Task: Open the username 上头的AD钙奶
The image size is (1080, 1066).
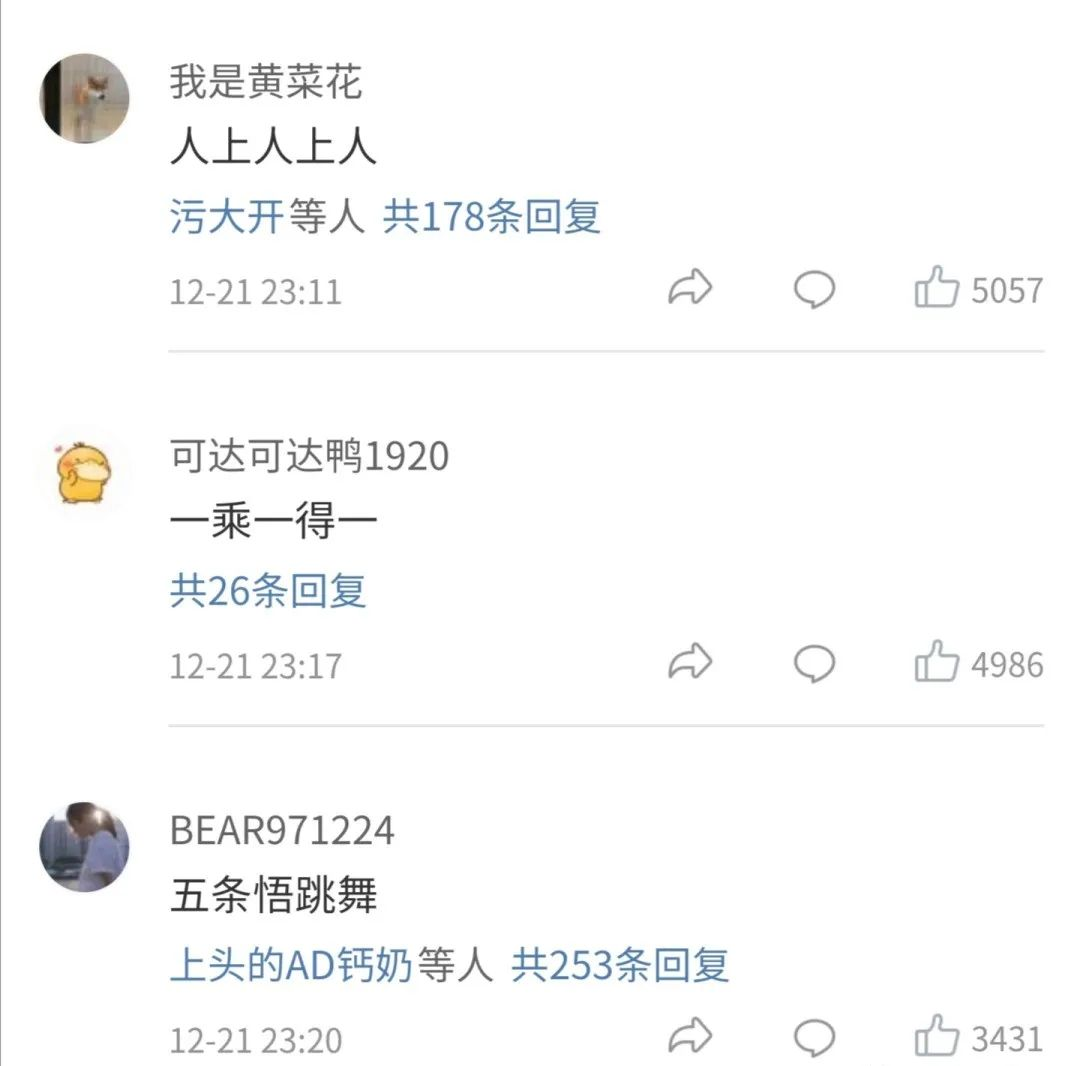Action: click(x=291, y=965)
